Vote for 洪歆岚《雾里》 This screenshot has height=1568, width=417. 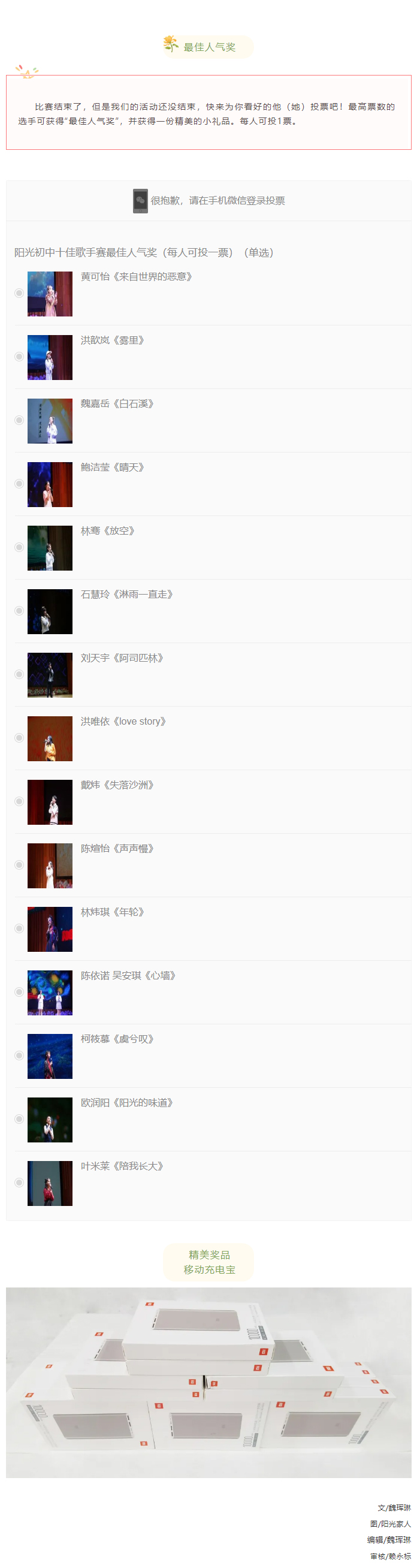tap(19, 357)
